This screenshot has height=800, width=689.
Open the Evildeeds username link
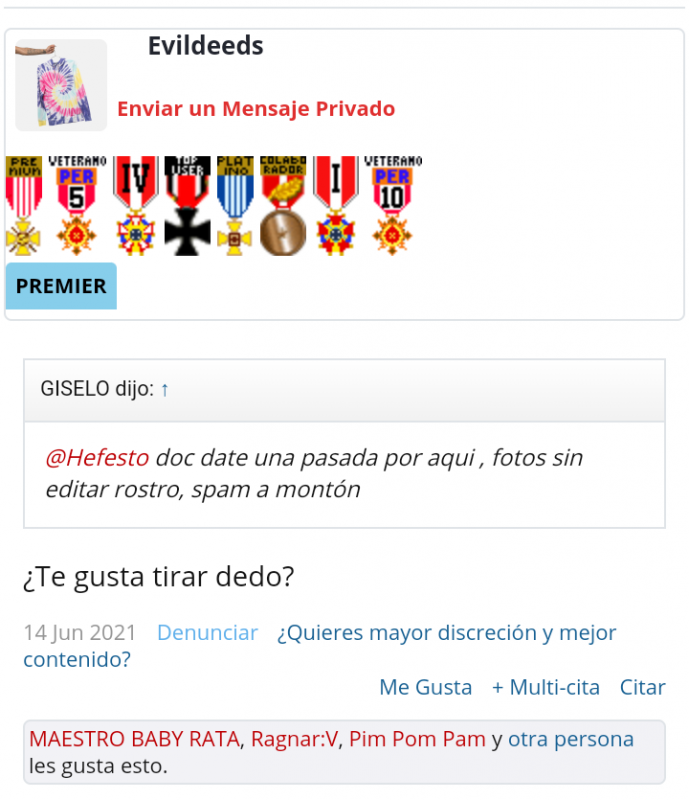coord(205,46)
